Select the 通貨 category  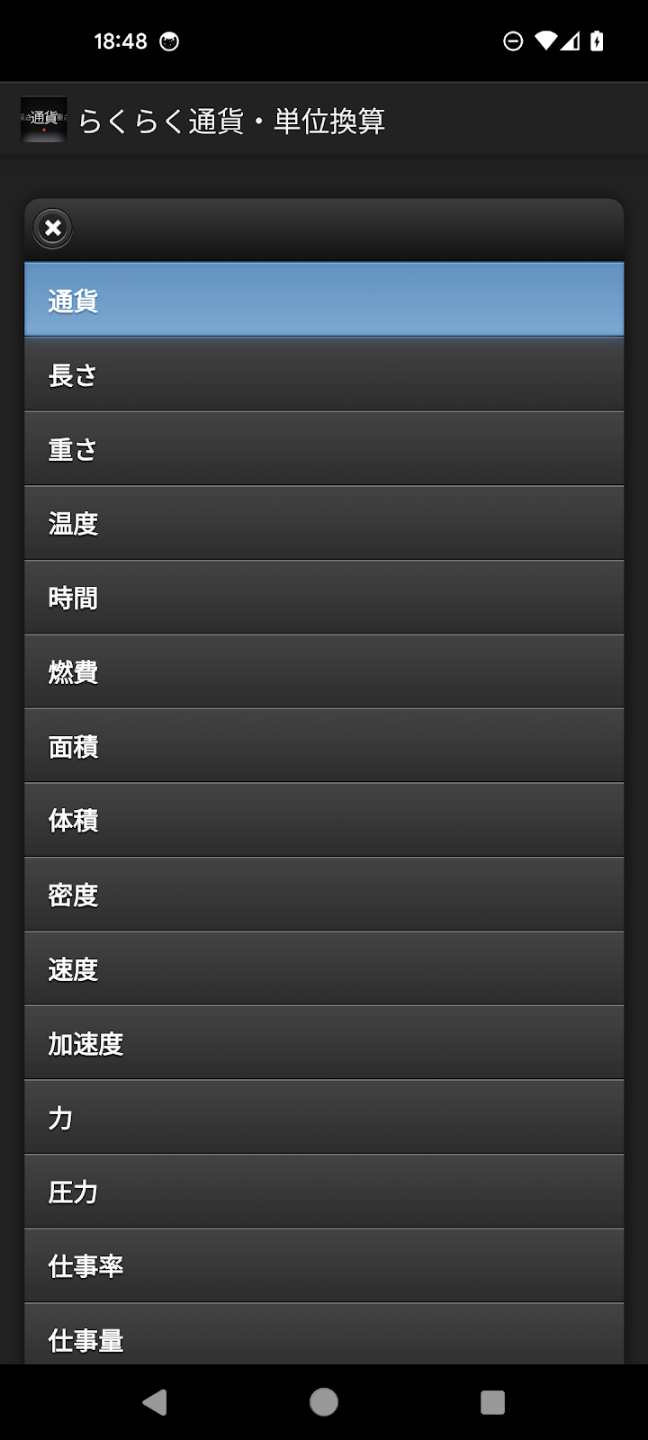tap(323, 300)
